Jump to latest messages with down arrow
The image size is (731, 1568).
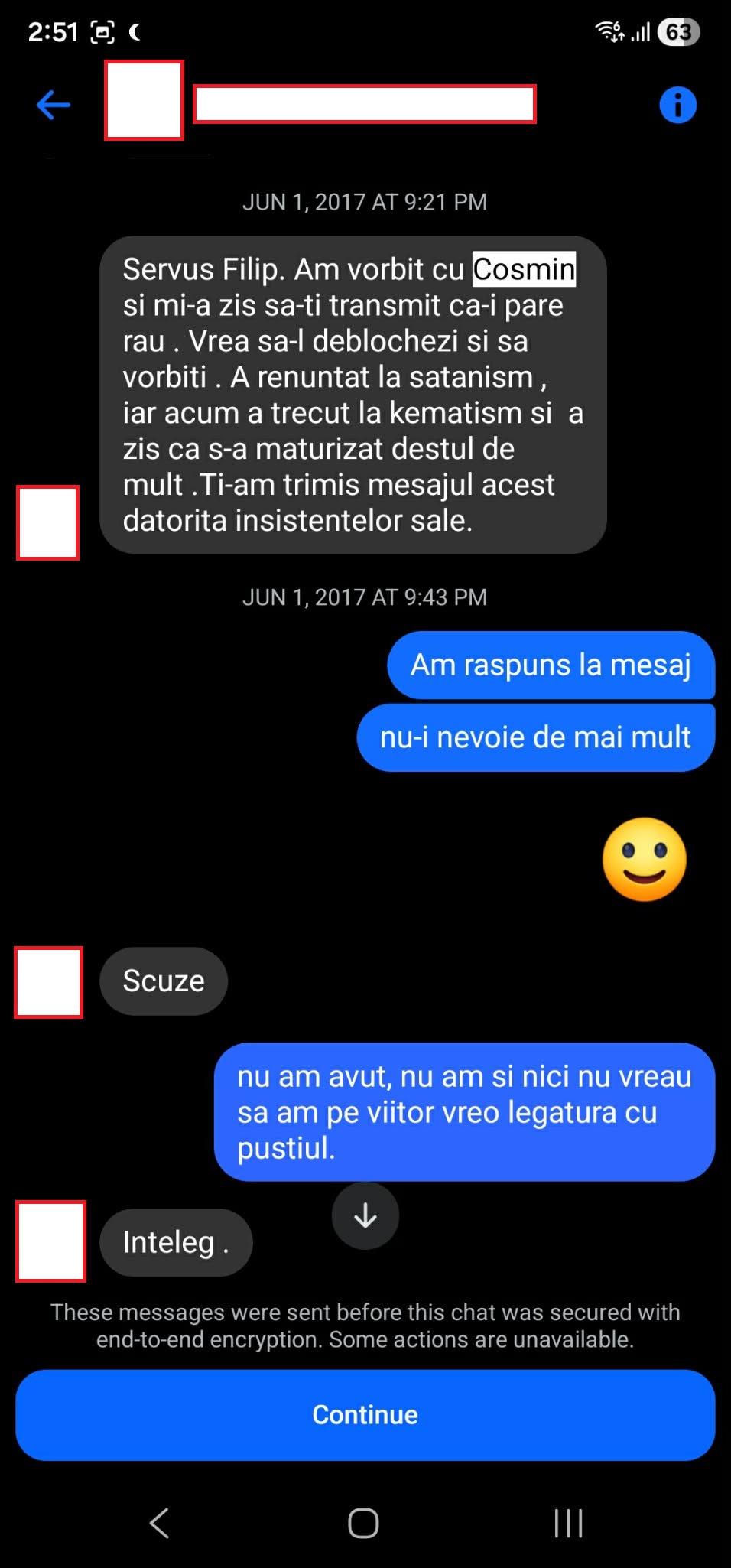pos(365,1215)
